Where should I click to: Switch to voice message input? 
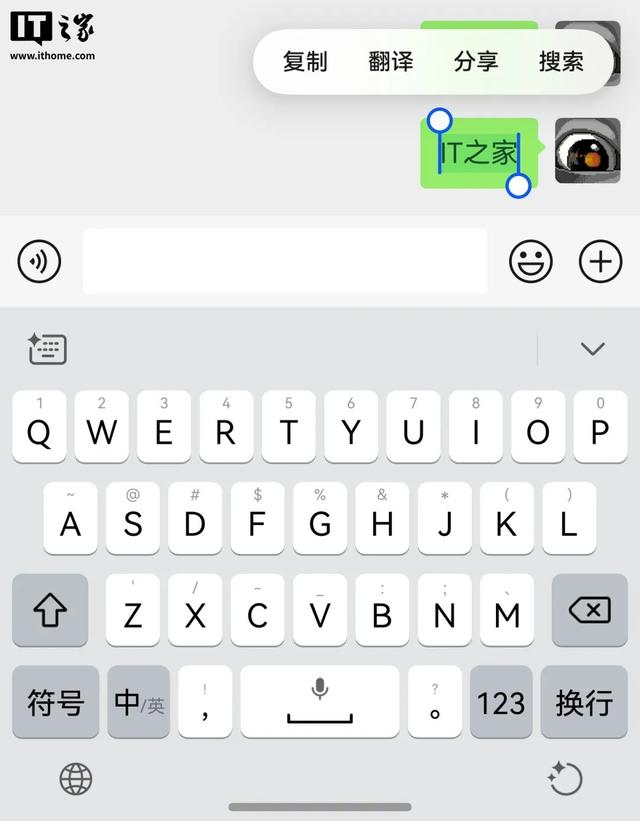click(40, 262)
